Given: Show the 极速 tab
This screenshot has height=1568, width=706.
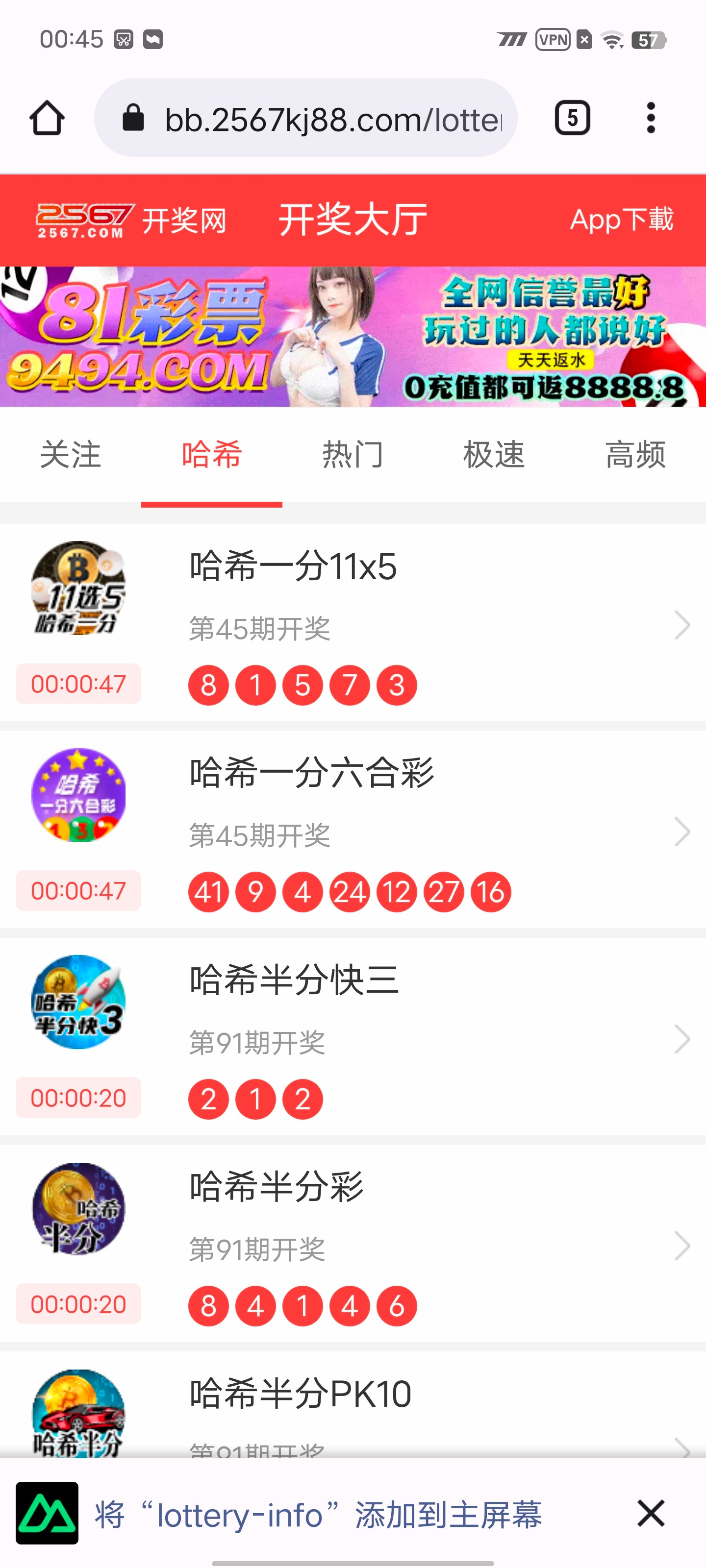Looking at the screenshot, I should click(x=494, y=455).
